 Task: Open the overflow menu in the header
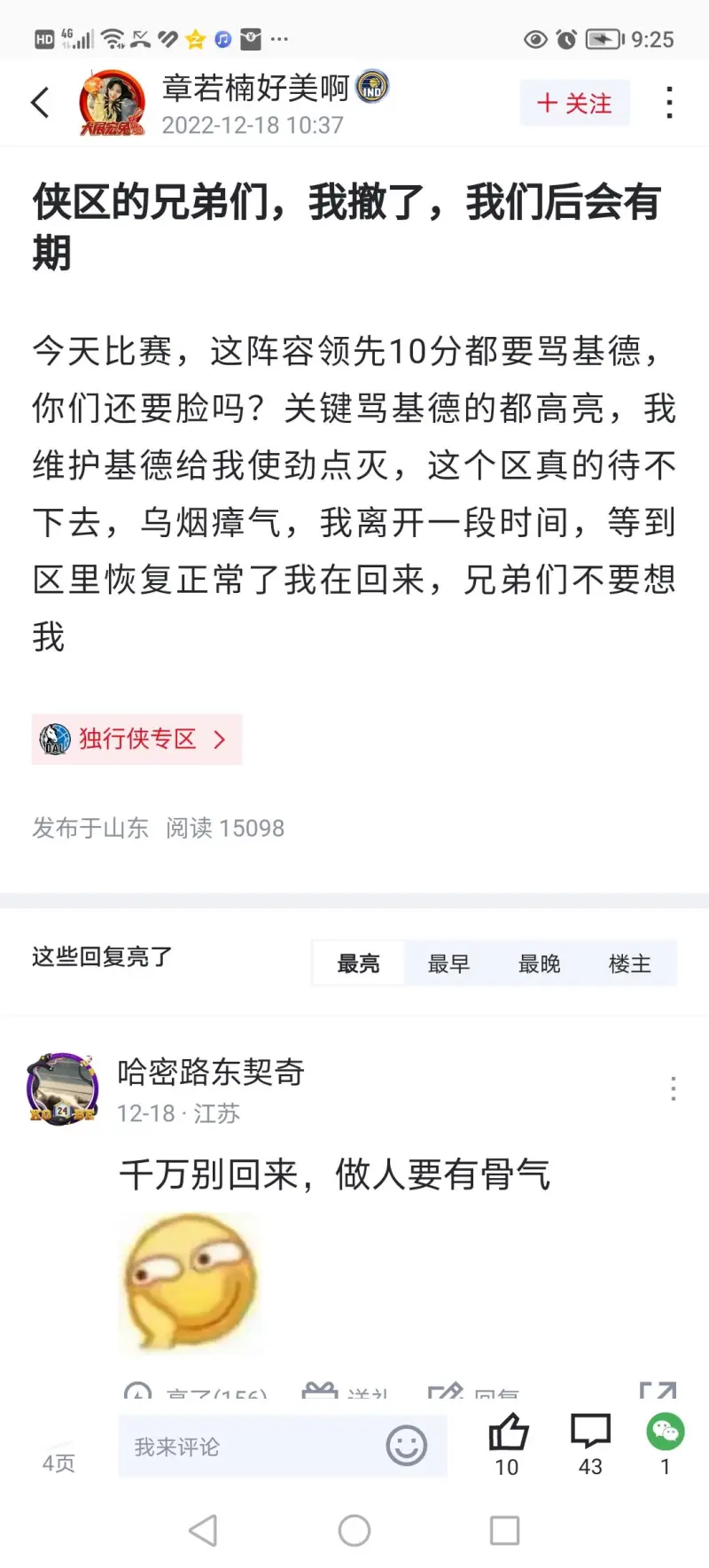click(669, 103)
